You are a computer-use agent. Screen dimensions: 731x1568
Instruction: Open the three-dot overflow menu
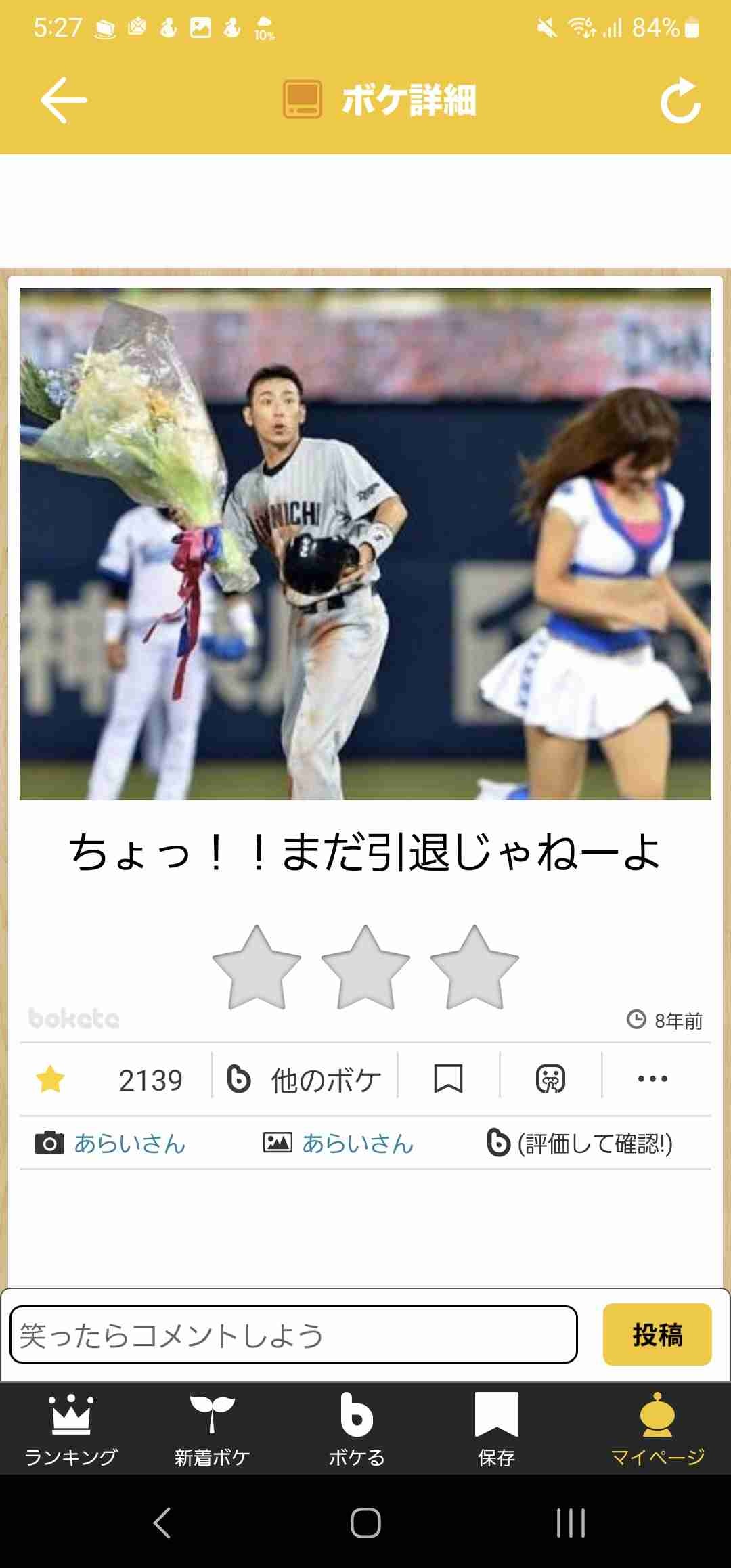click(652, 1079)
